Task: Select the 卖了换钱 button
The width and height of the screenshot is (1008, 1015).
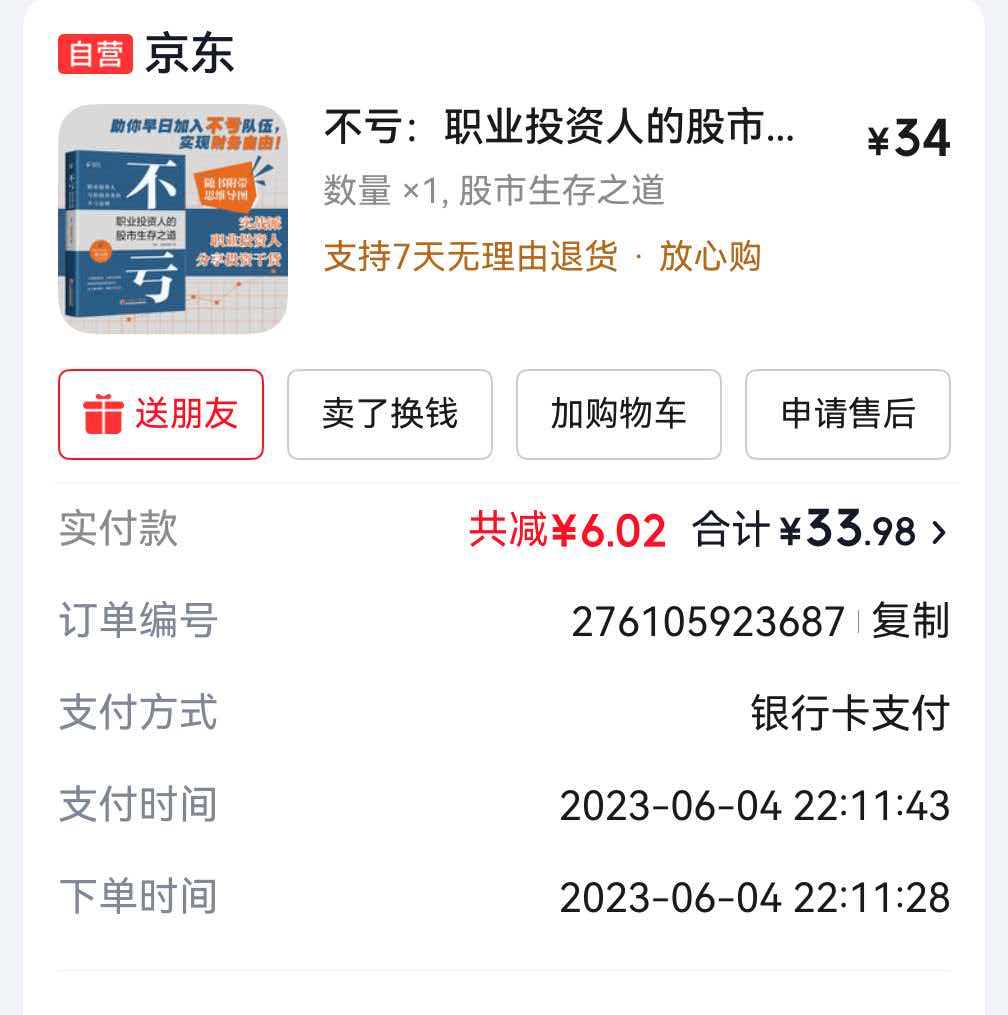Action: pyautogui.click(x=390, y=414)
